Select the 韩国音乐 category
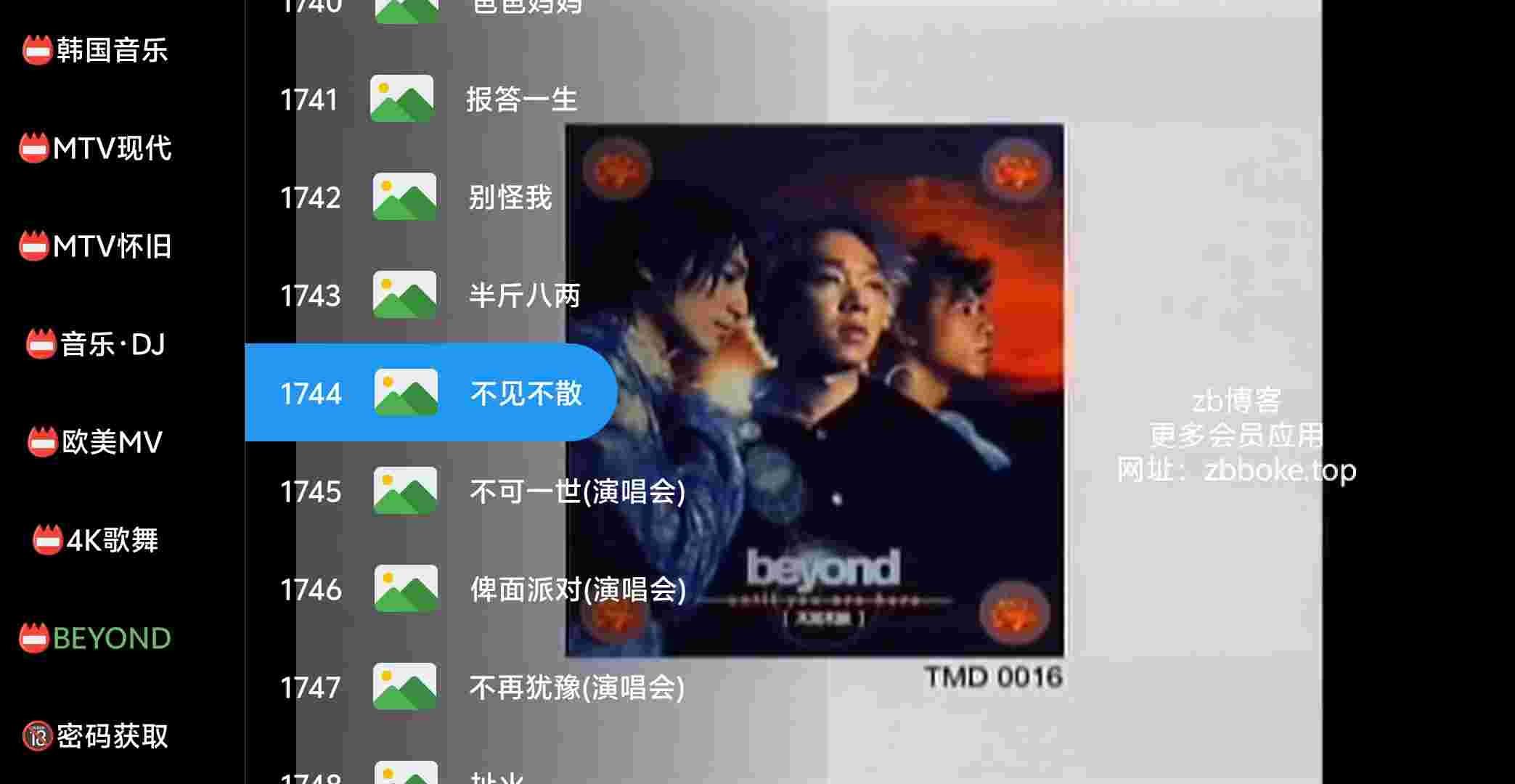 pyautogui.click(x=97, y=51)
